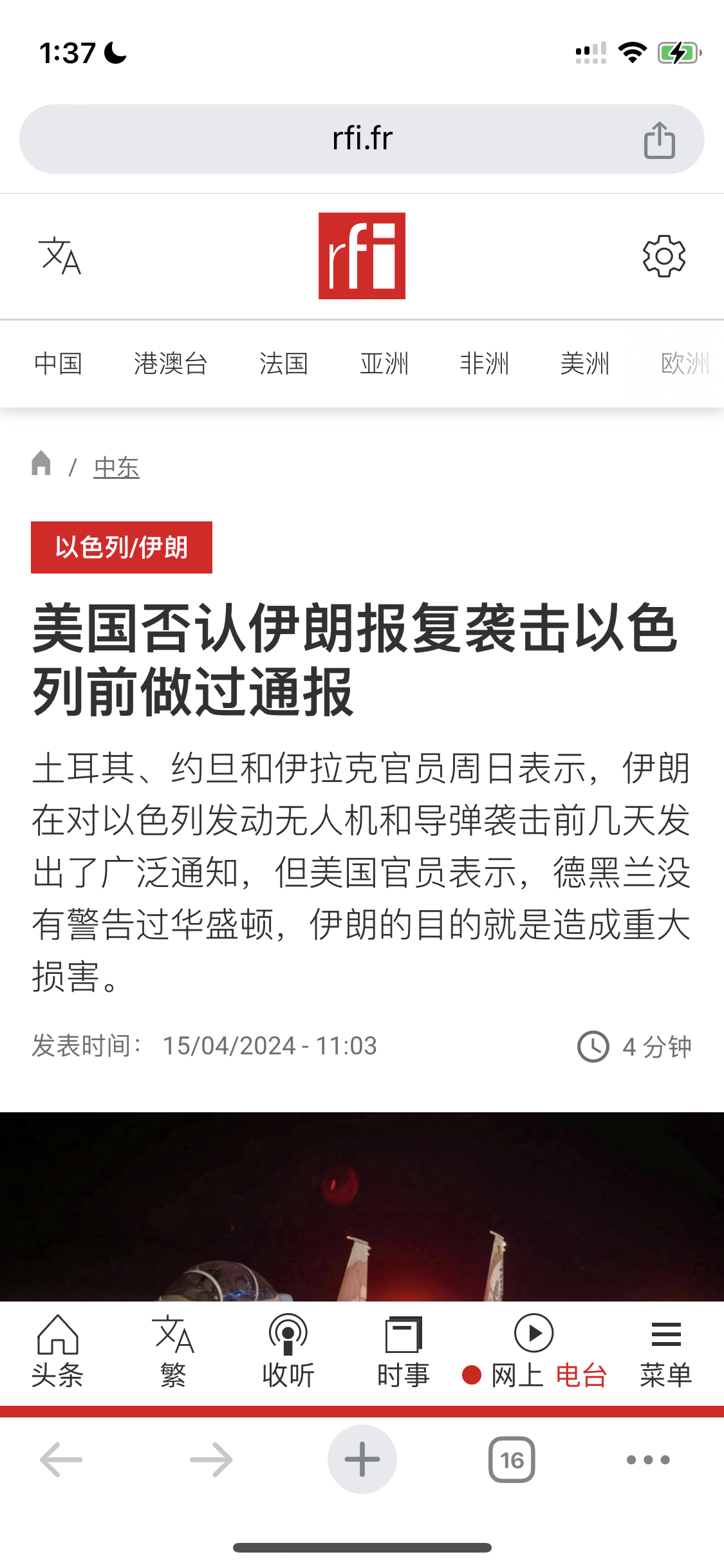Image resolution: width=724 pixels, height=1568 pixels.
Task: Open the language selector at top left
Action: (x=60, y=256)
